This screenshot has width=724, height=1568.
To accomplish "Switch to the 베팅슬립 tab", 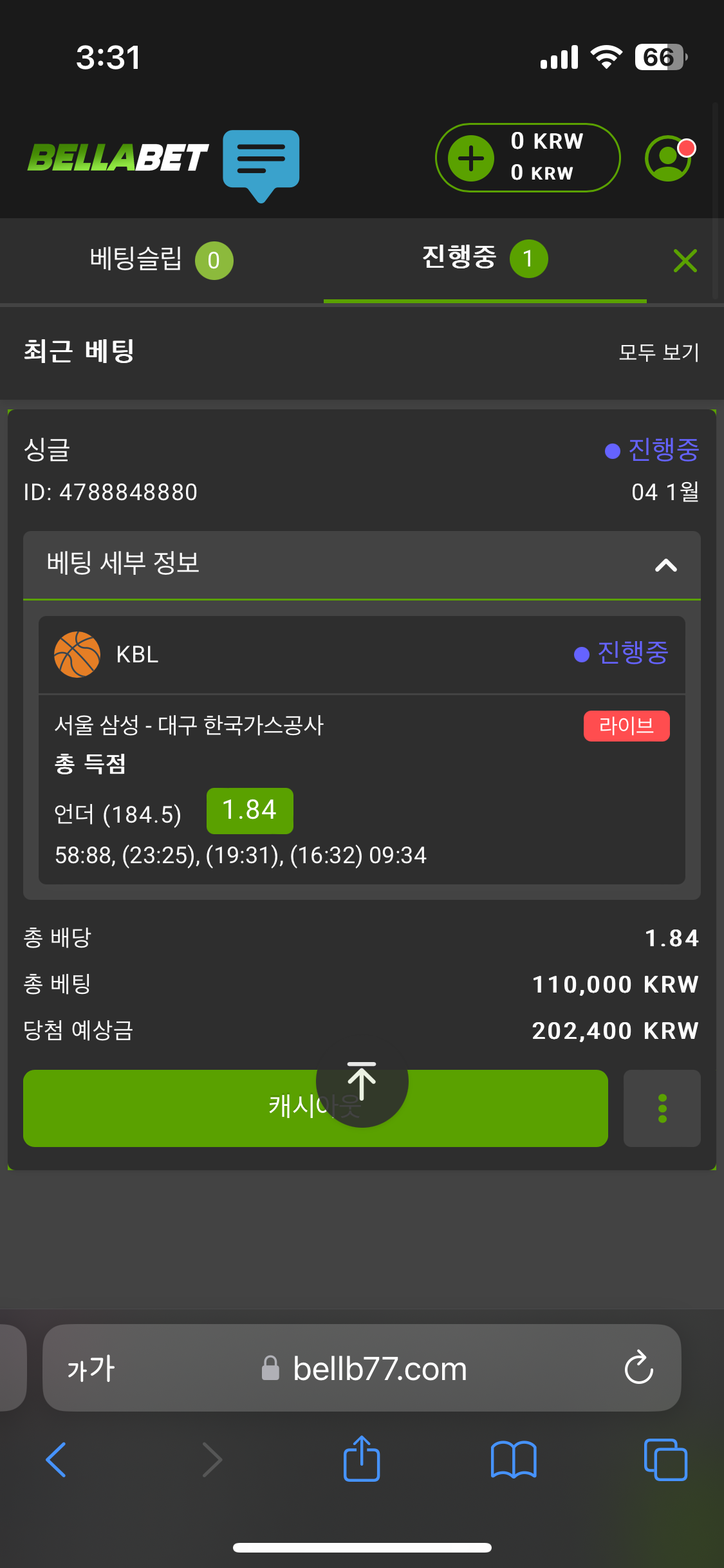I will point(162,259).
